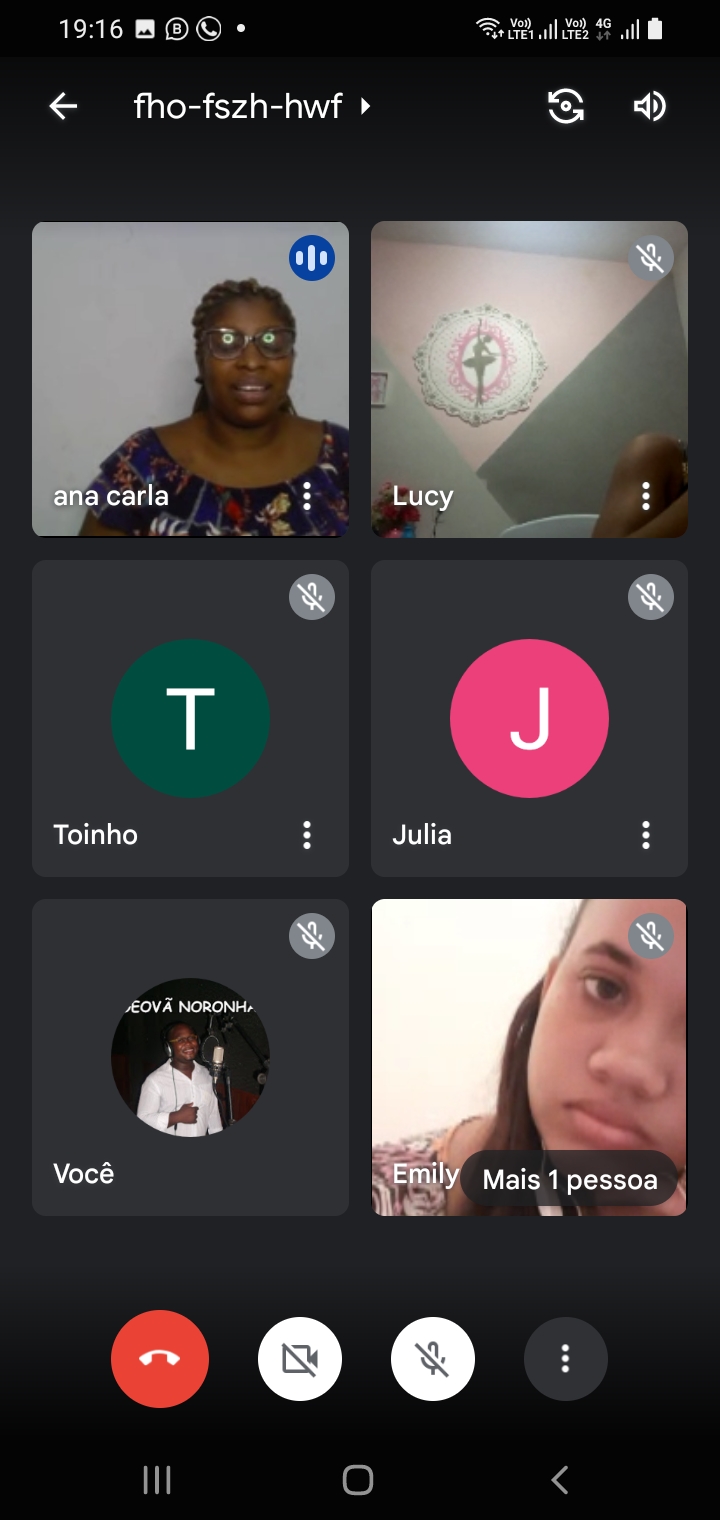This screenshot has height=1520, width=720.
Task: Open options menu for Toinho
Action: (307, 835)
